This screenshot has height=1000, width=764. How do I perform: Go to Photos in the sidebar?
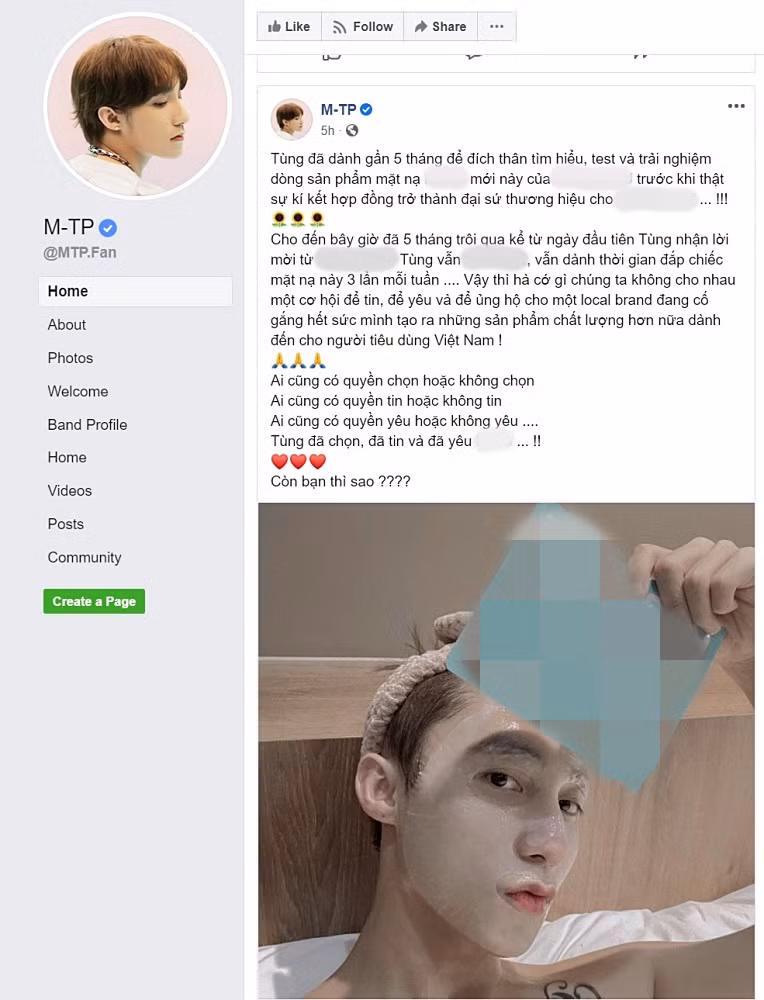tap(70, 358)
